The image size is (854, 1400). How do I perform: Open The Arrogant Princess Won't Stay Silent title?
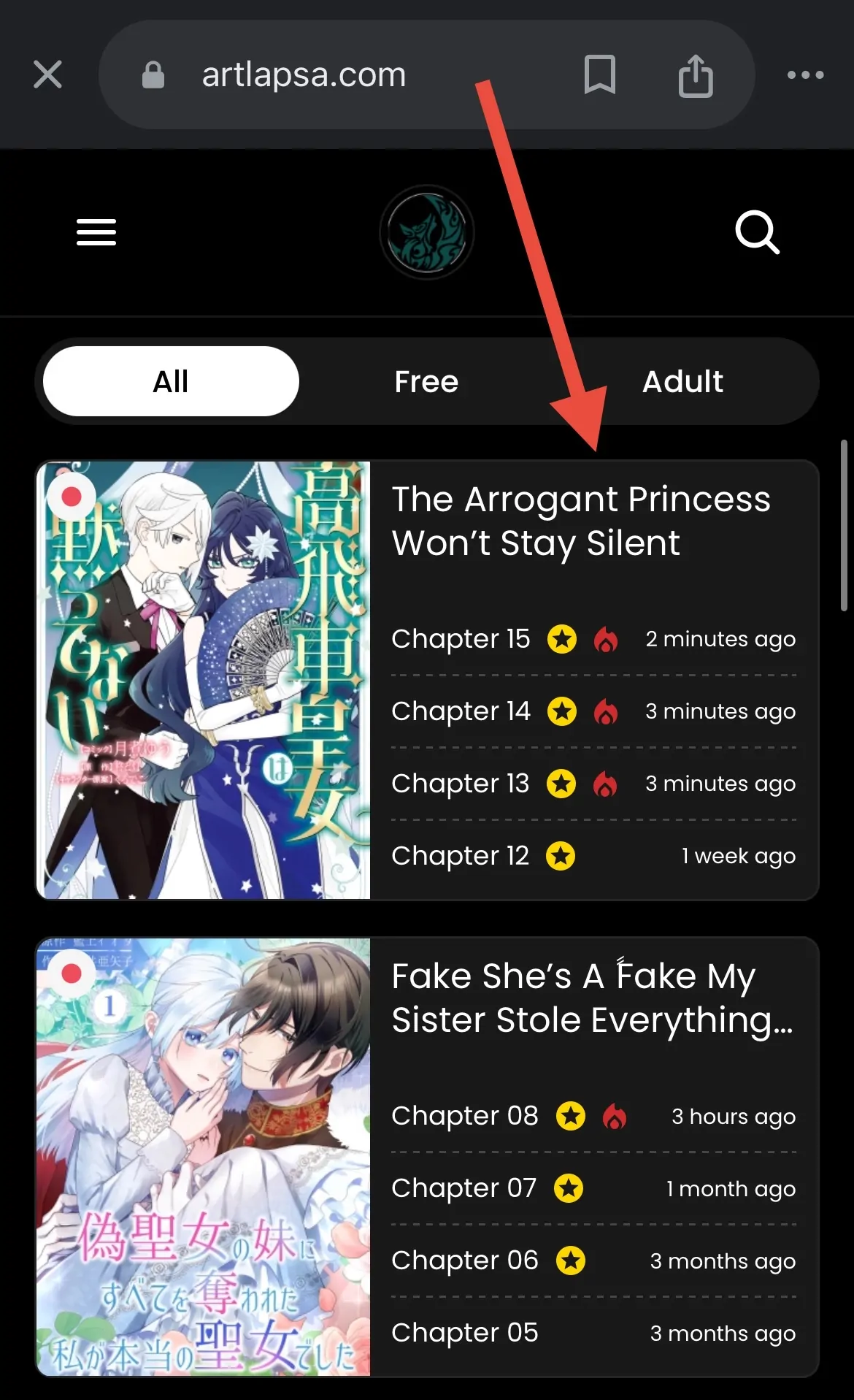[x=580, y=521]
